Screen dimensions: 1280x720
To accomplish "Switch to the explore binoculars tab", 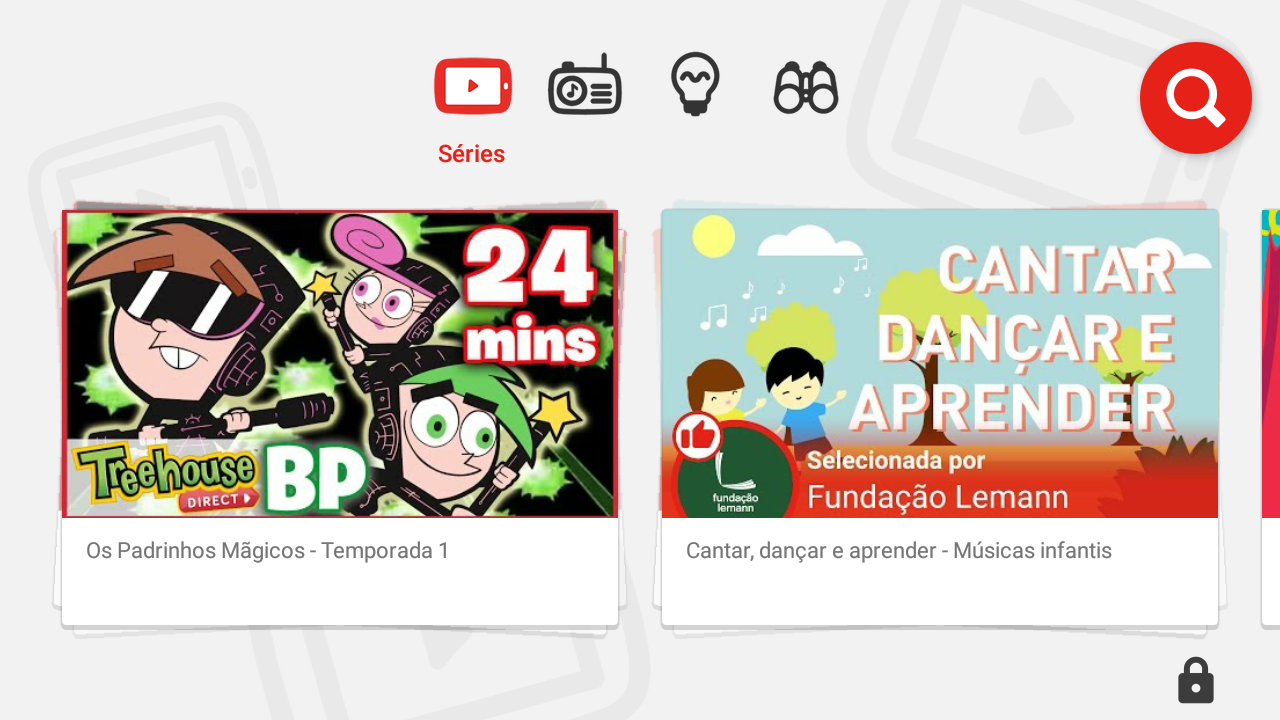I will 806,88.
